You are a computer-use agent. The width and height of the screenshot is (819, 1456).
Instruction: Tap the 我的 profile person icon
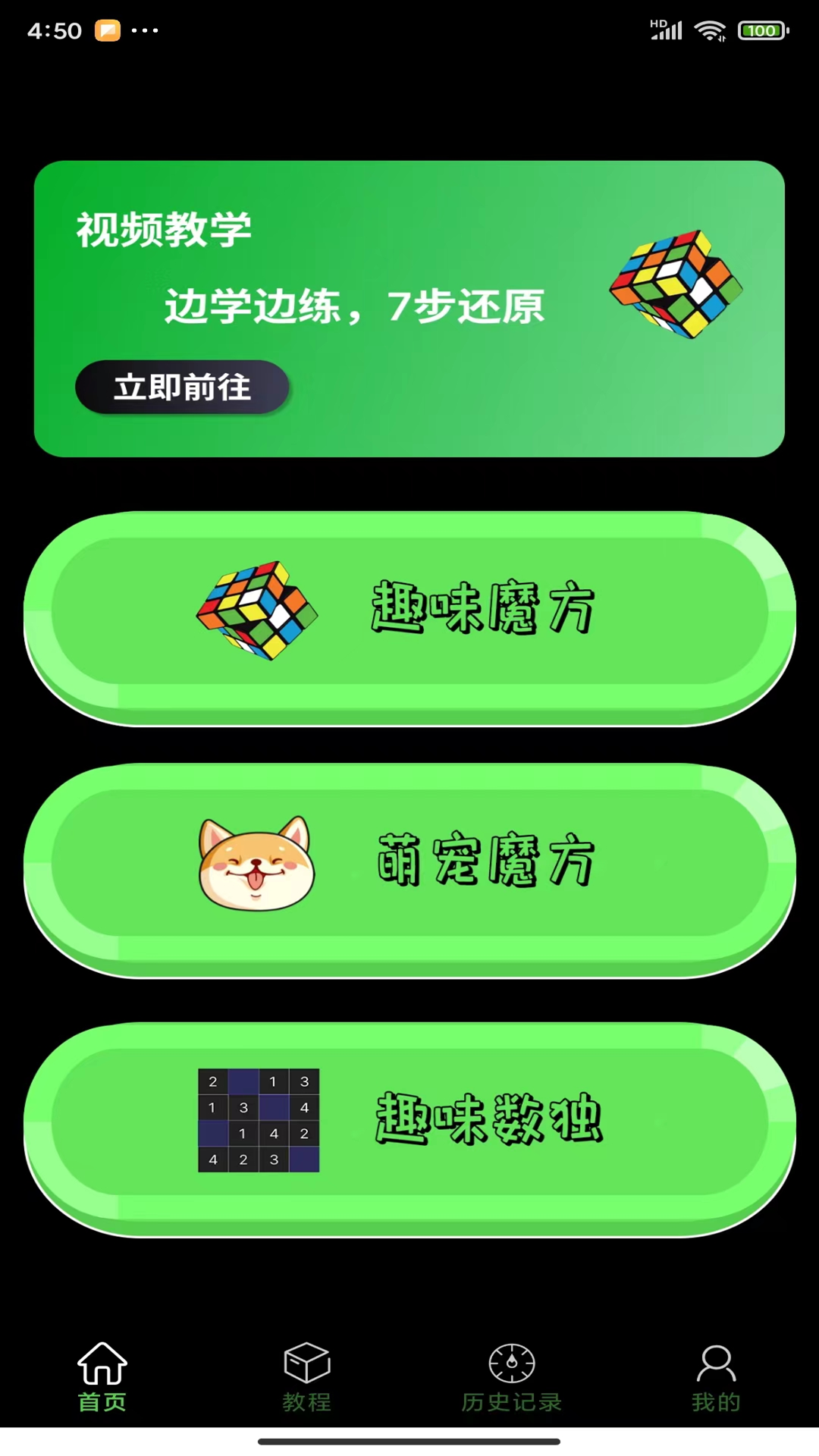click(716, 1363)
